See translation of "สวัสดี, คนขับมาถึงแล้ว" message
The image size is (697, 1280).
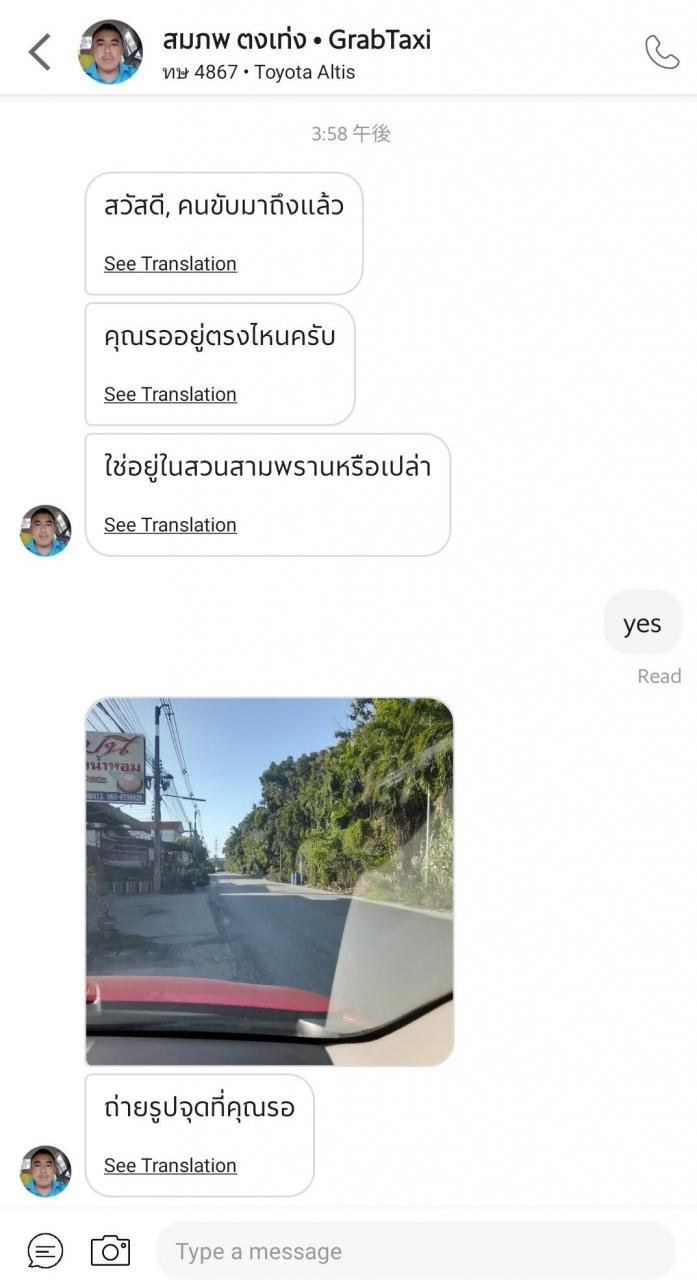(170, 264)
